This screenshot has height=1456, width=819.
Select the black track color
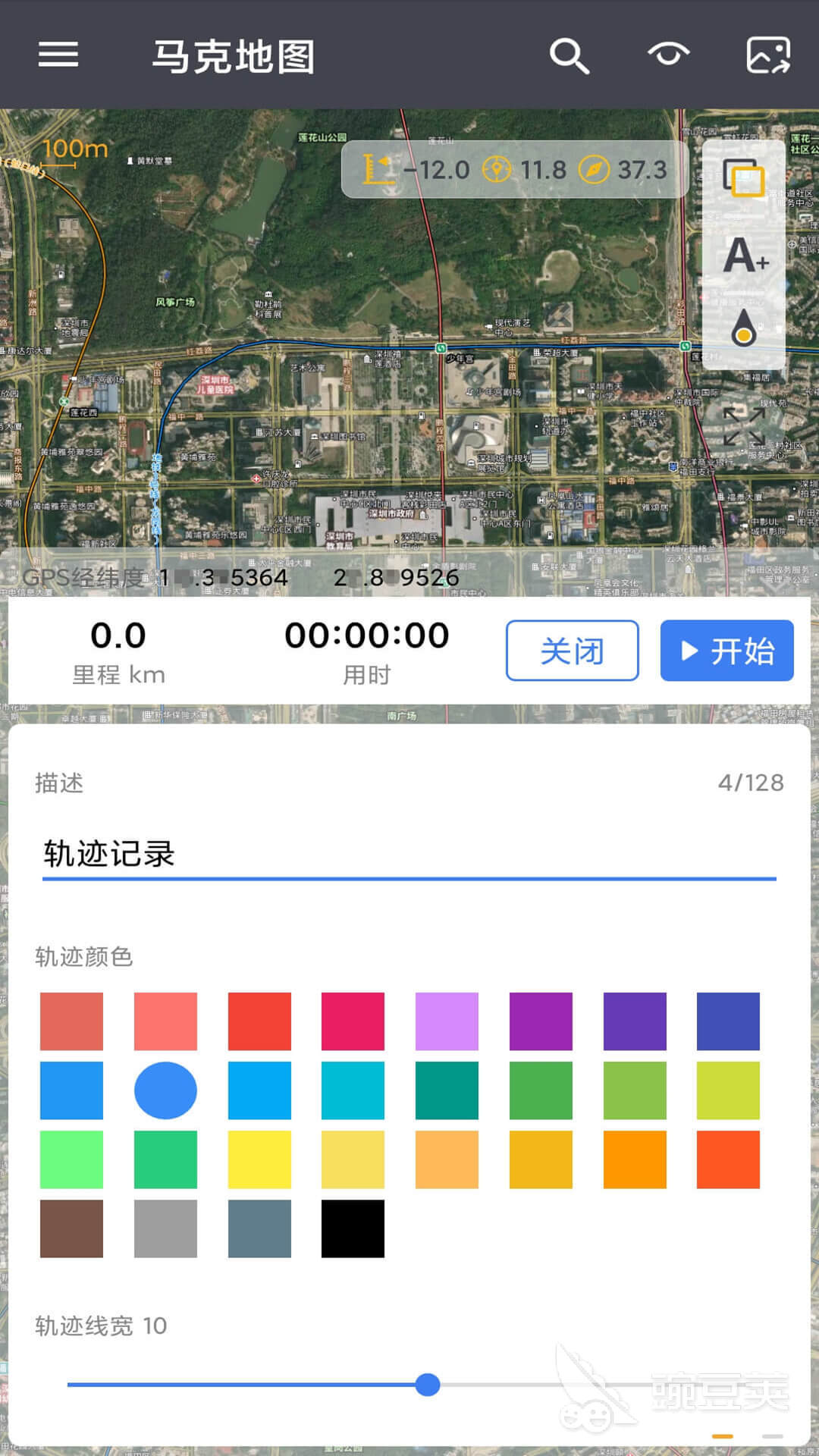coord(352,1229)
